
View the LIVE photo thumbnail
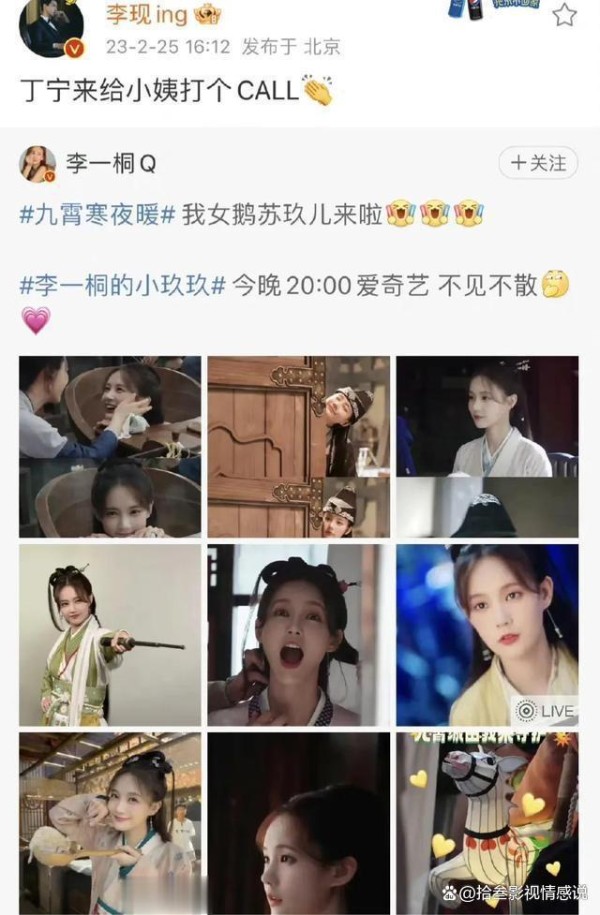click(487, 634)
